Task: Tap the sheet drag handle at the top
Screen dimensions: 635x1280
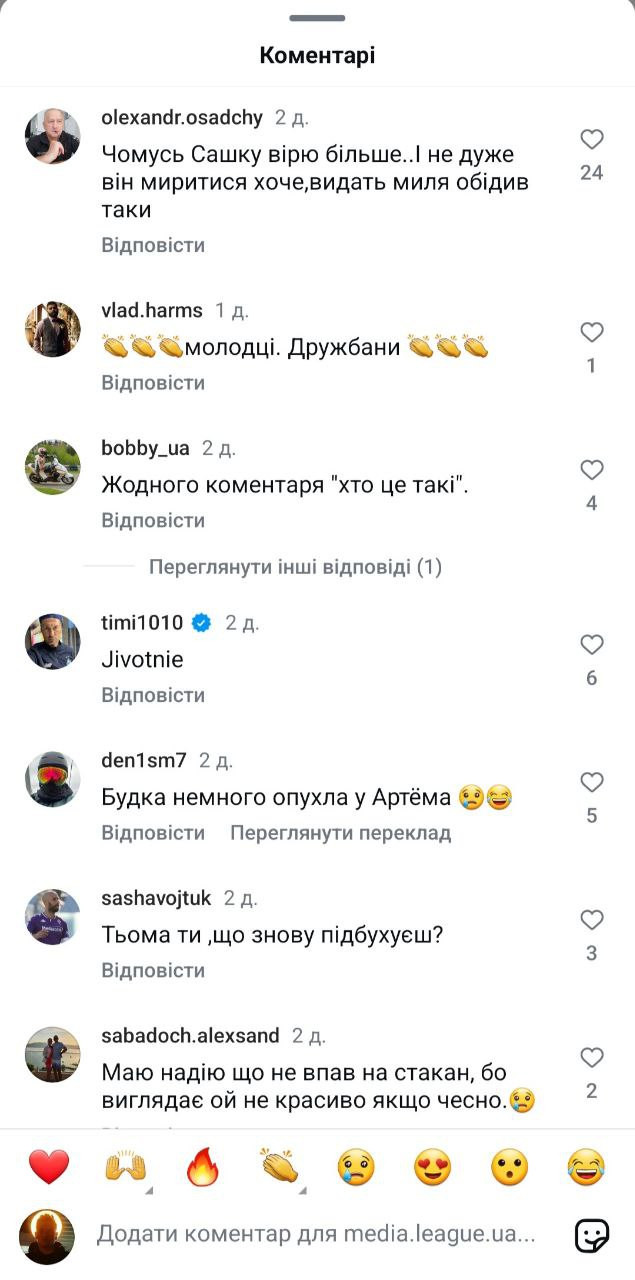Action: point(317,18)
